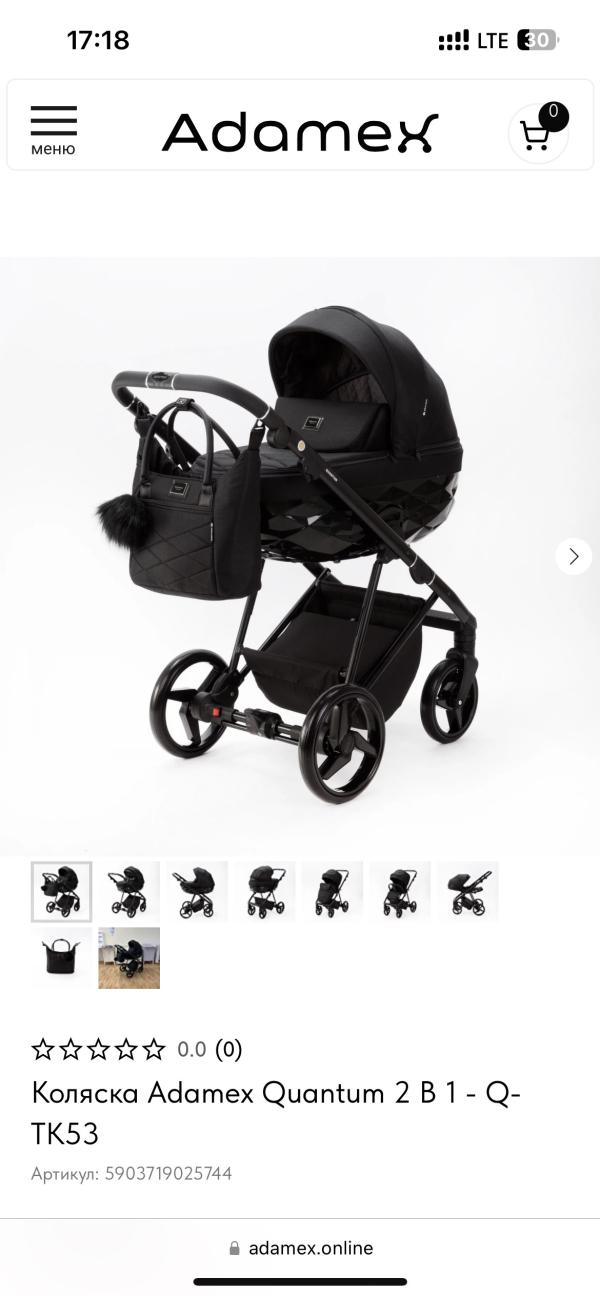Select the third stroller thumbnail
Image resolution: width=600 pixels, height=1297 pixels.
(197, 891)
